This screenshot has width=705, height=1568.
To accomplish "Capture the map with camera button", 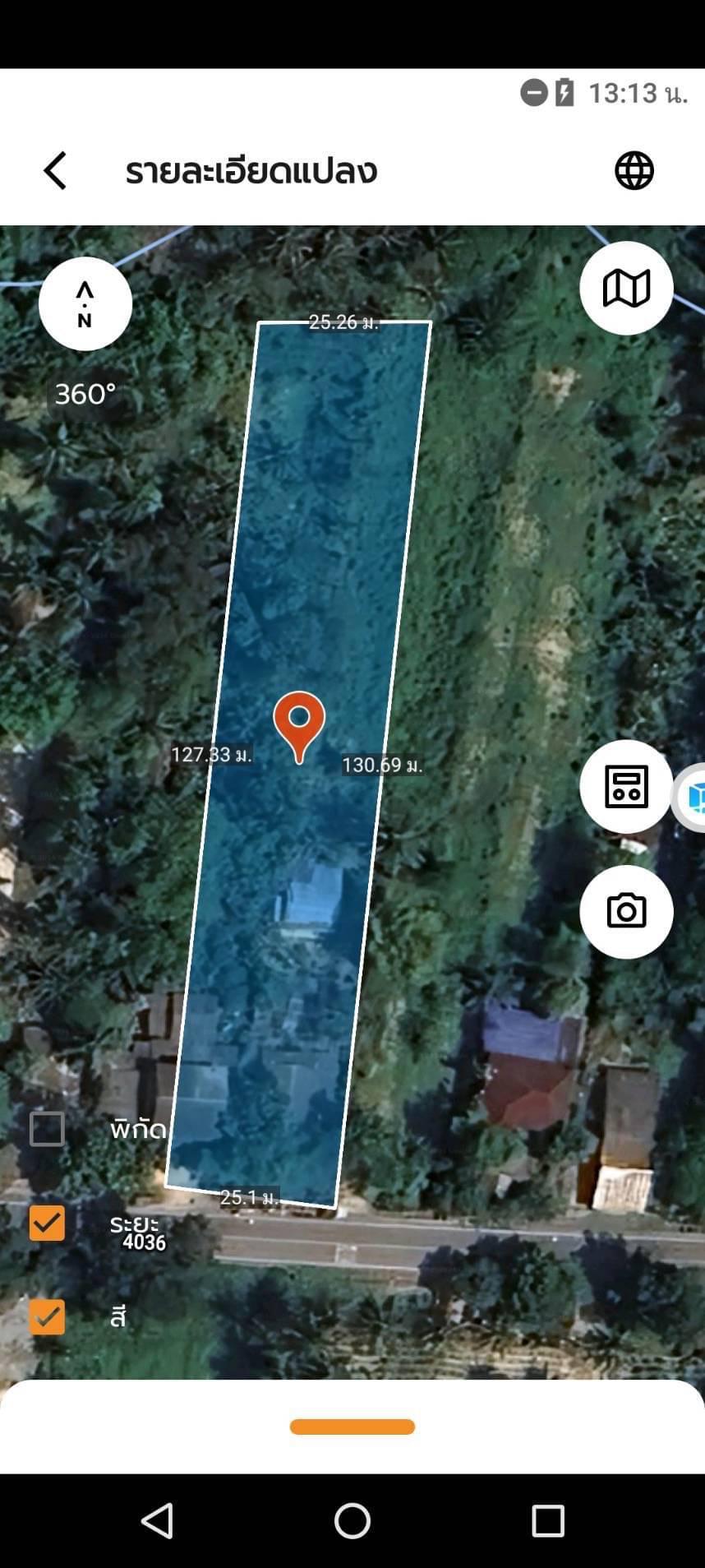I will coord(626,911).
